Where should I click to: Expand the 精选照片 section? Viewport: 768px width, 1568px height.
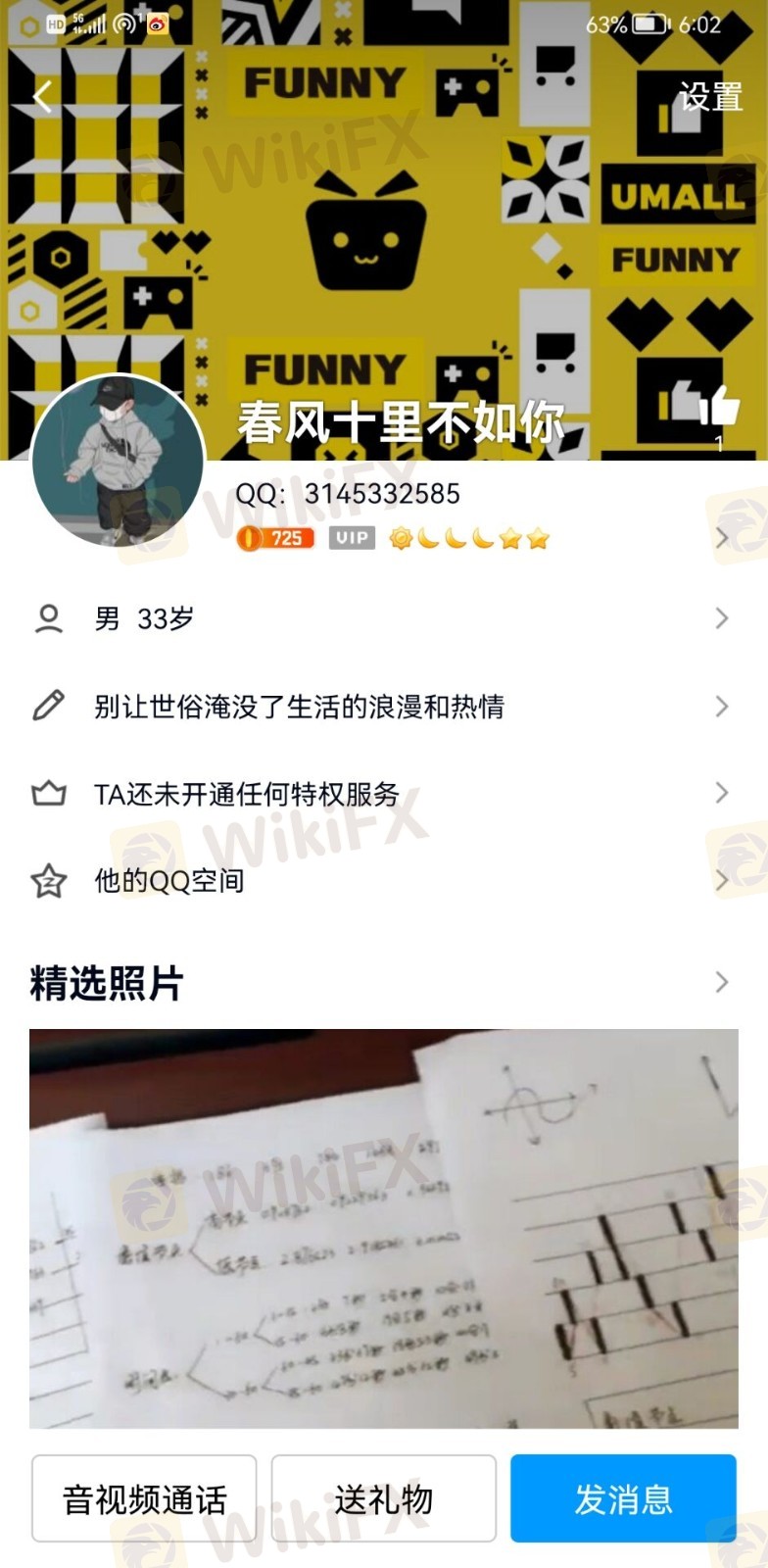coord(384,983)
